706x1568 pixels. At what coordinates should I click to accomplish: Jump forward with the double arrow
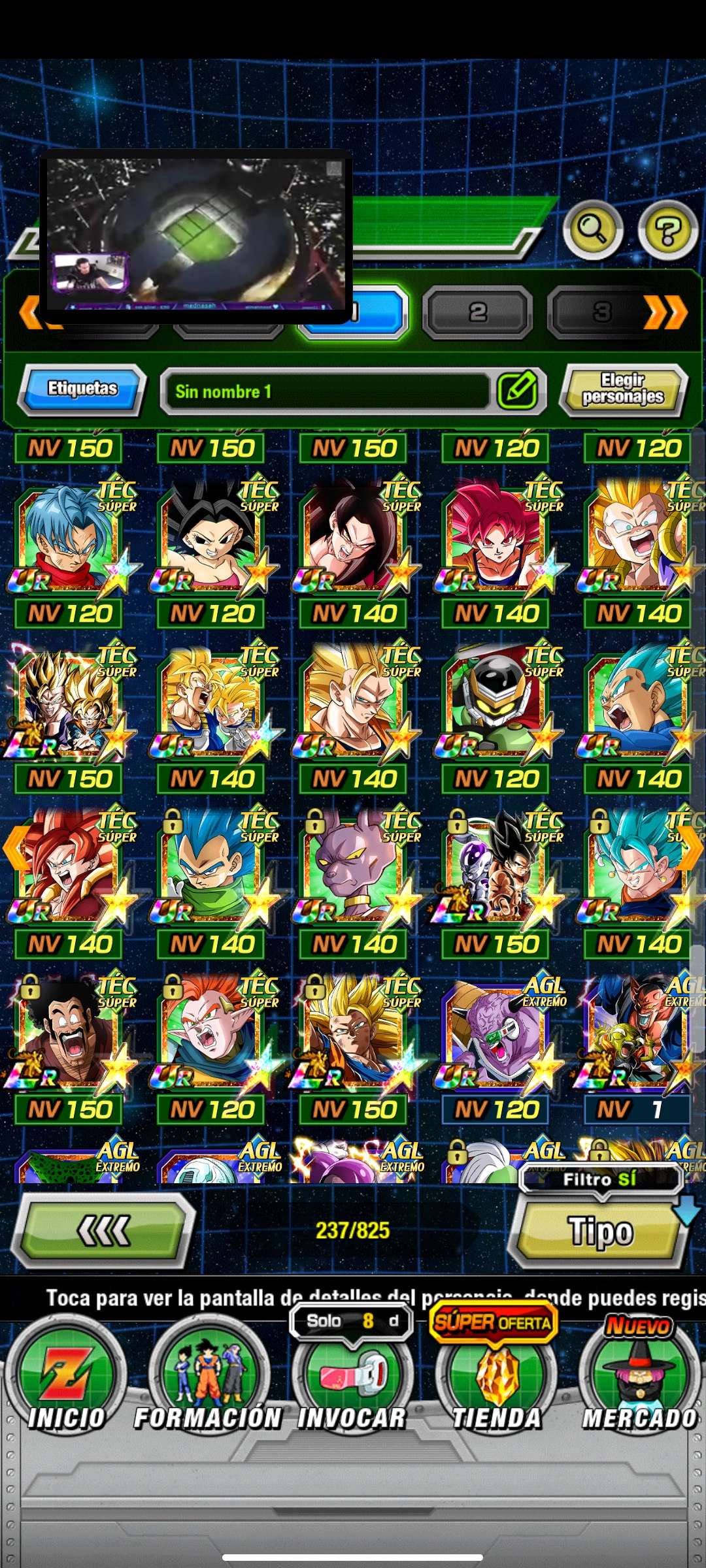pyautogui.click(x=667, y=312)
